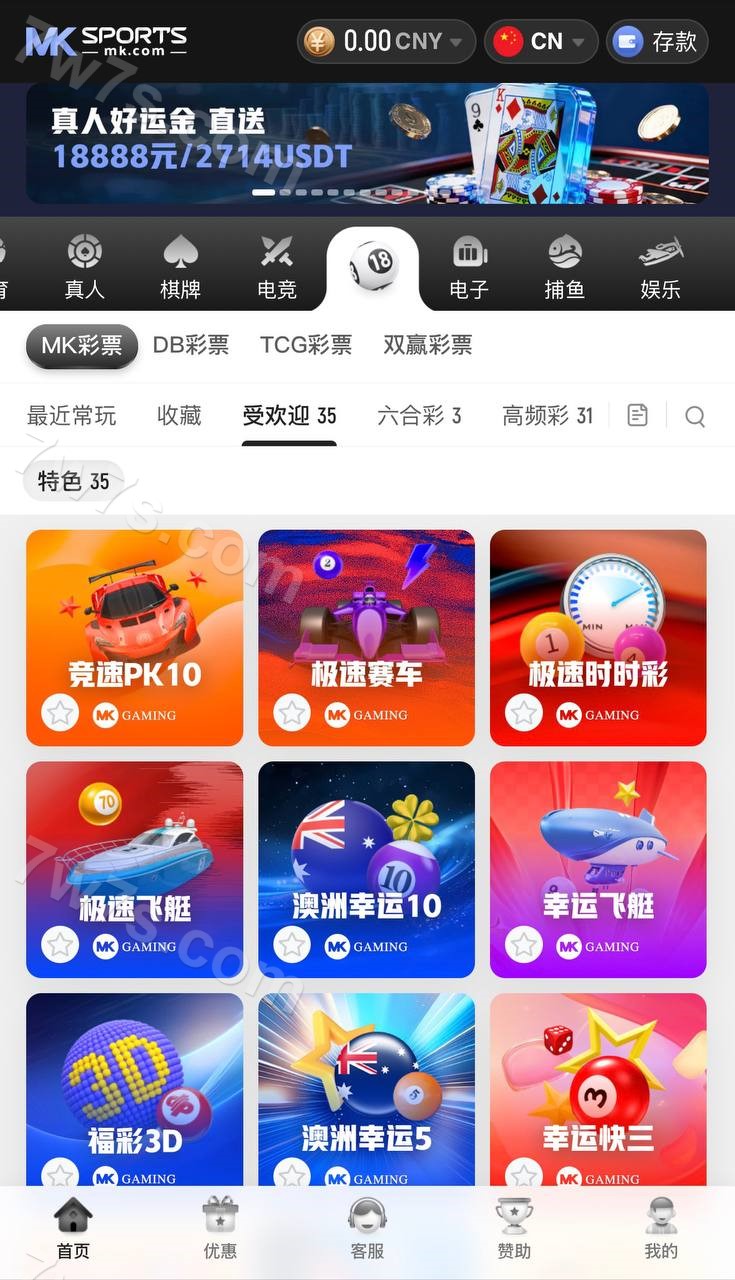735x1280 pixels.
Task: Go to the 优惠 promotions tab
Action: (x=220, y=1230)
